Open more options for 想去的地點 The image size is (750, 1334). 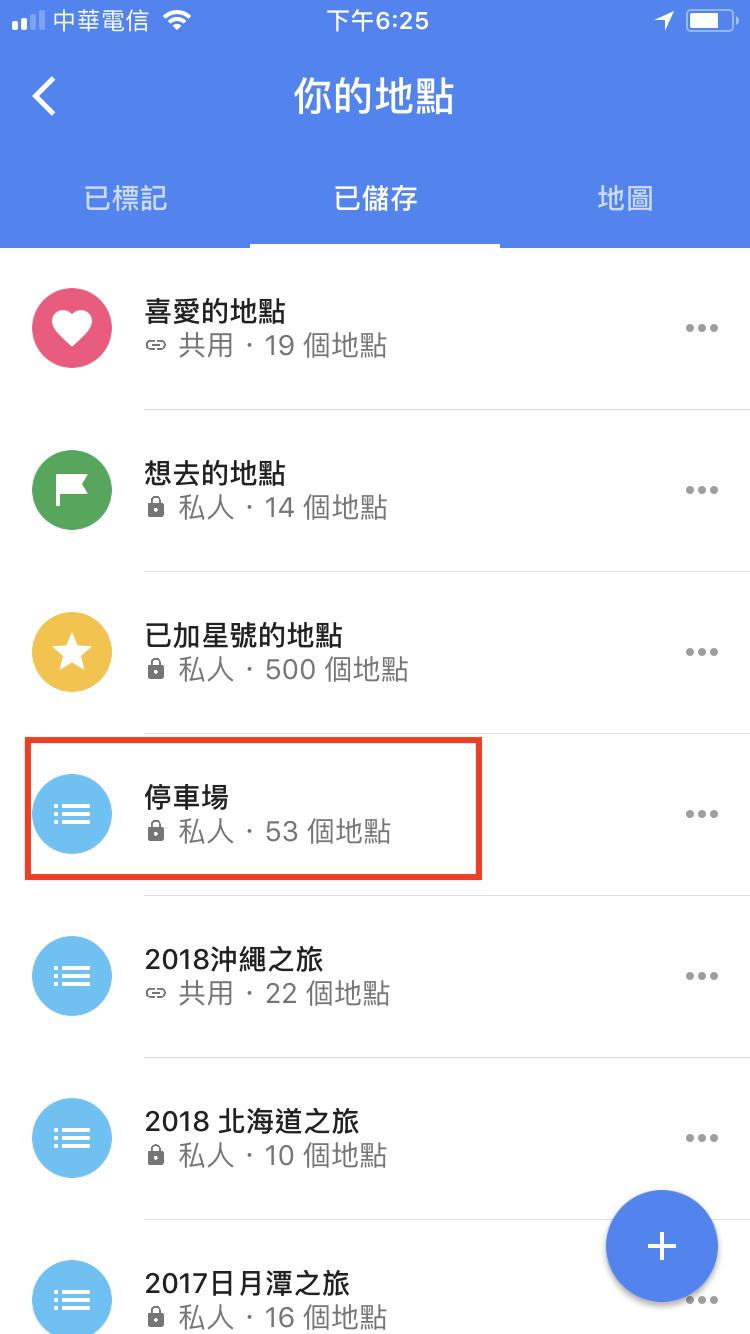click(x=702, y=490)
